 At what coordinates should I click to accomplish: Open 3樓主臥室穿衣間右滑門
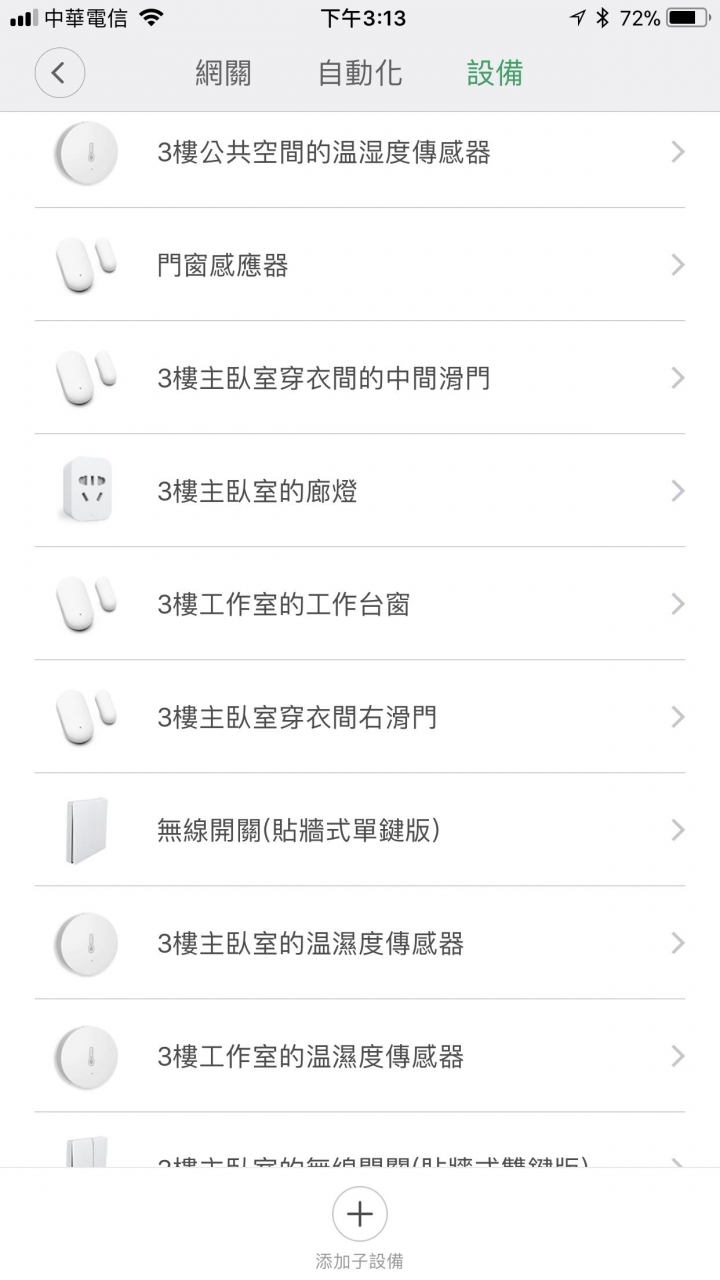tap(360, 717)
